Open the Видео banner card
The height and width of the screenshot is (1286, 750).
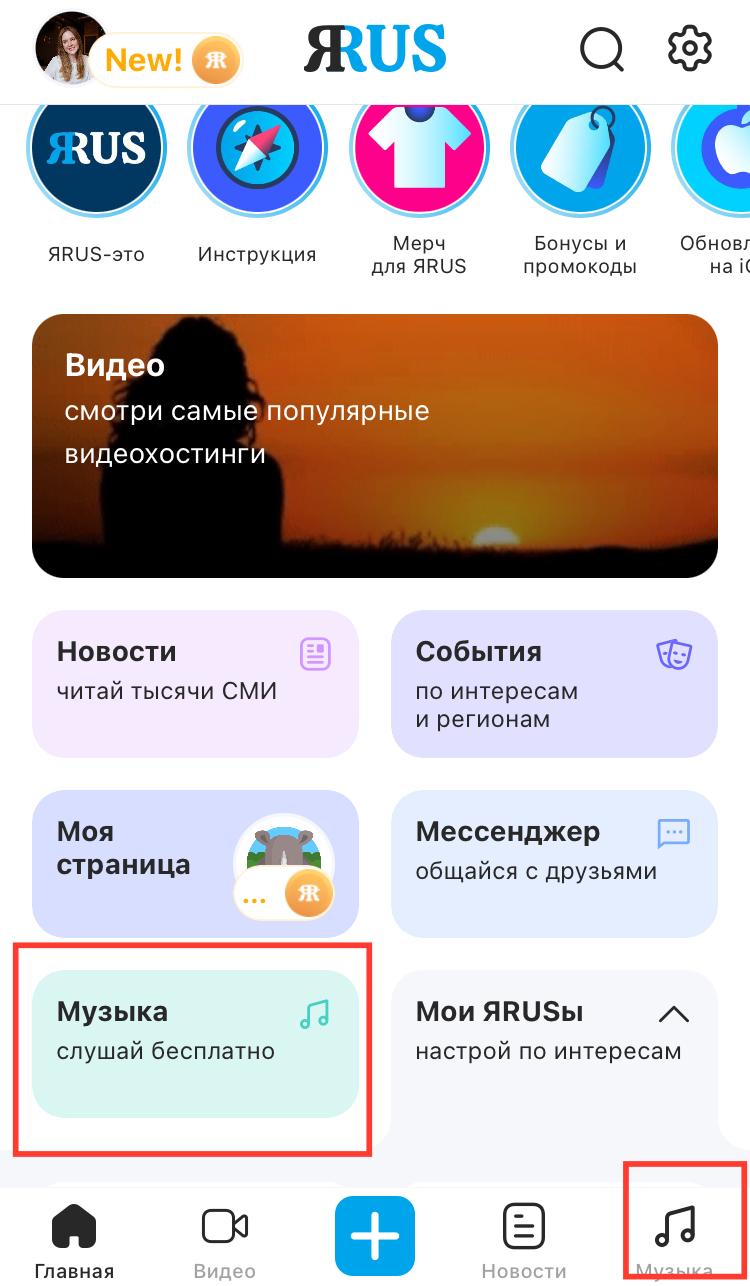coord(375,446)
